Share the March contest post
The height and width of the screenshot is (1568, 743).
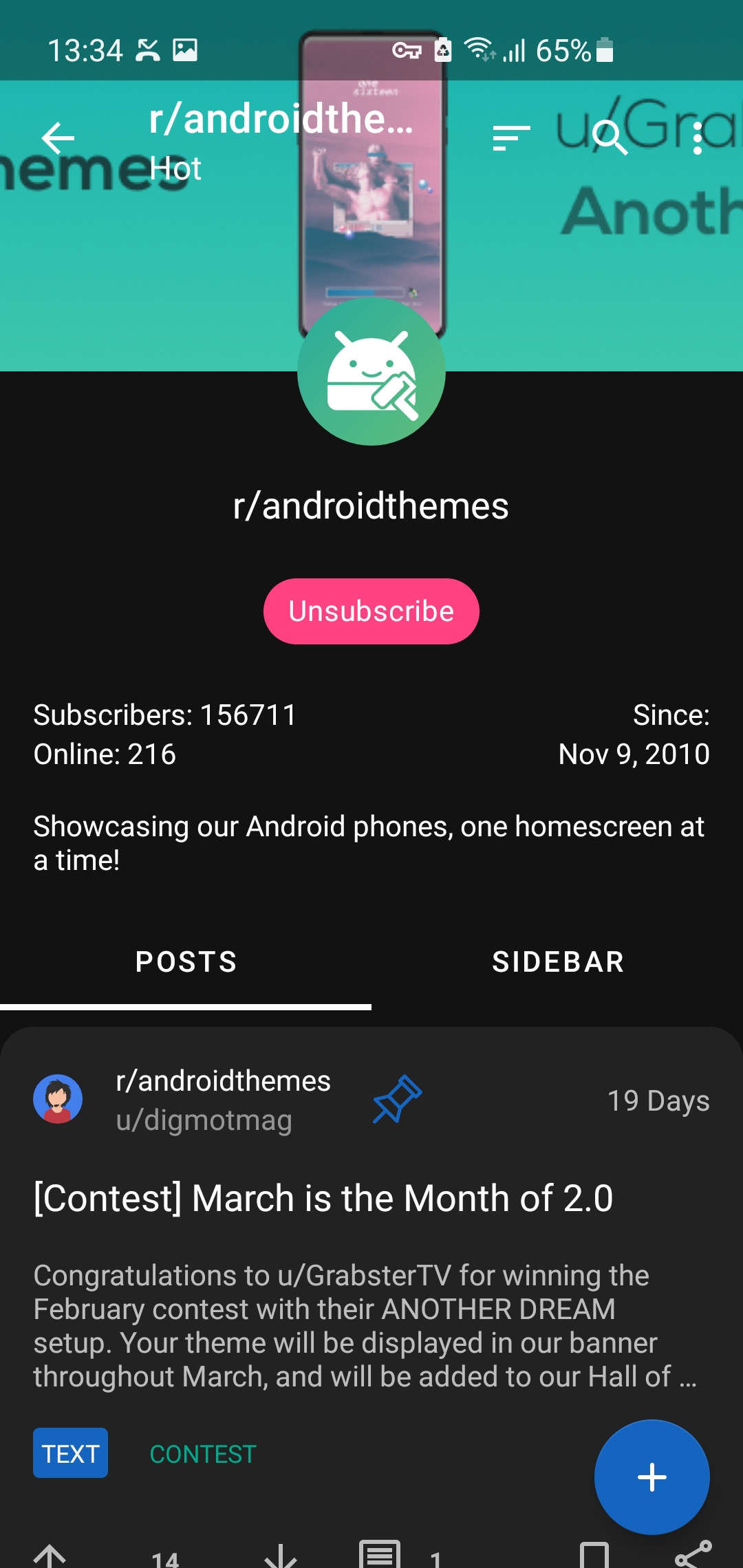tap(693, 1556)
